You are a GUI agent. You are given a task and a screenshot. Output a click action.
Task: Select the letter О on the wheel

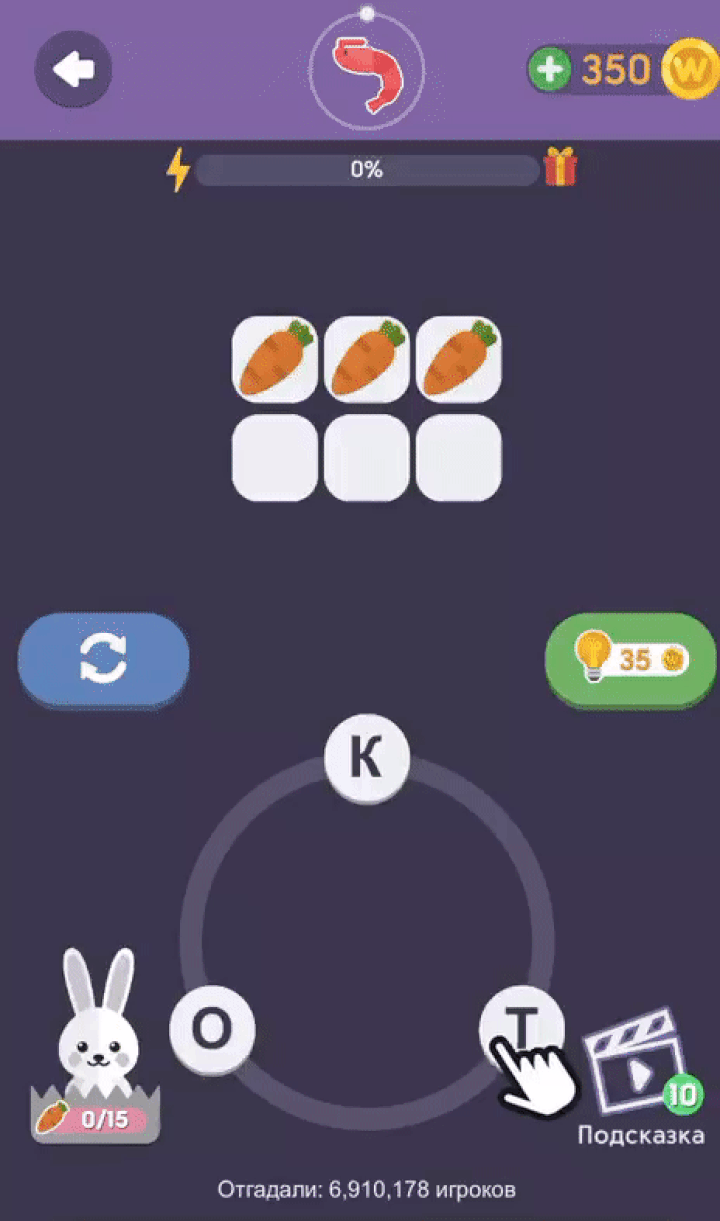click(212, 1028)
